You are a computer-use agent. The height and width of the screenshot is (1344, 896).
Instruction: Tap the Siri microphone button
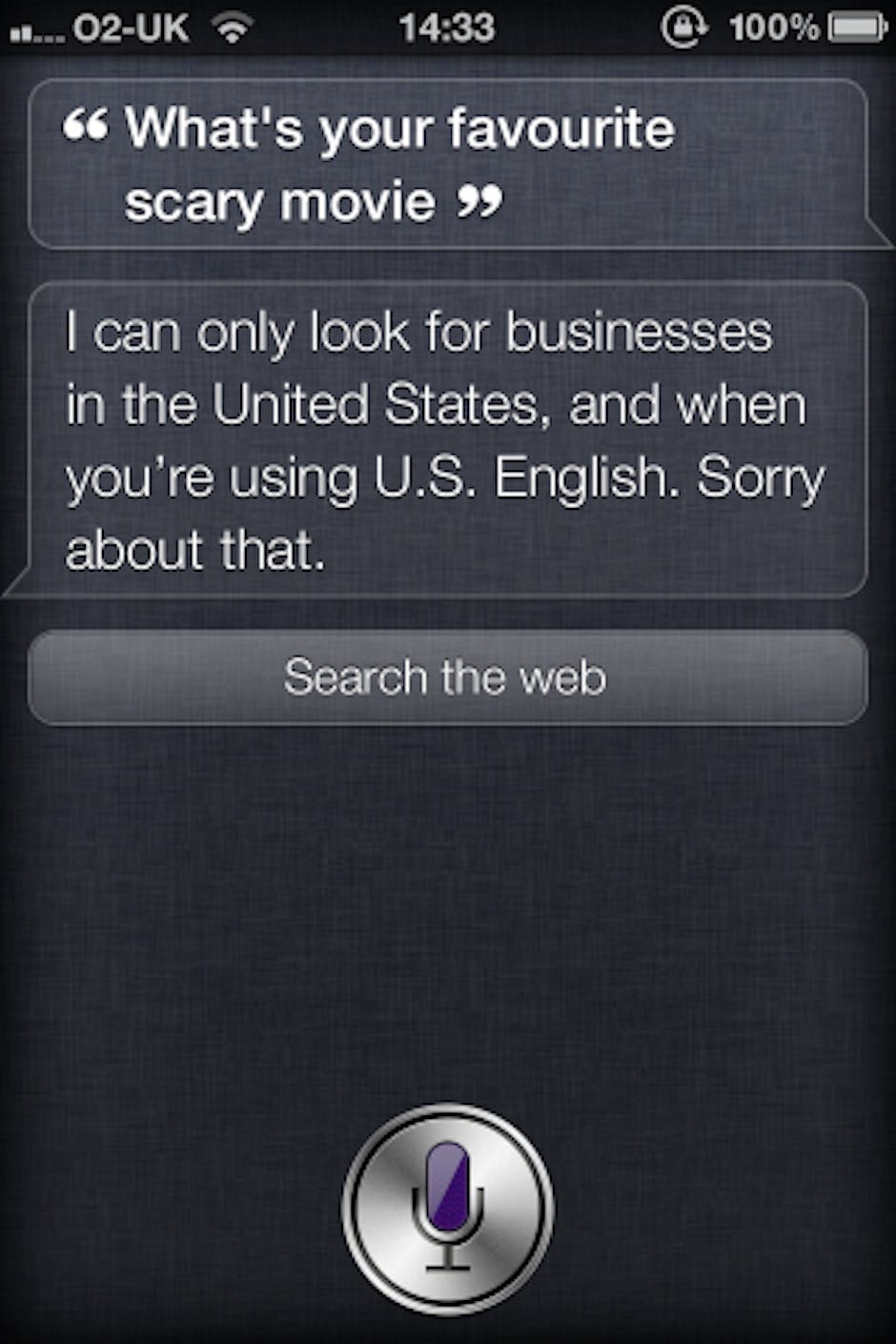tap(448, 1209)
